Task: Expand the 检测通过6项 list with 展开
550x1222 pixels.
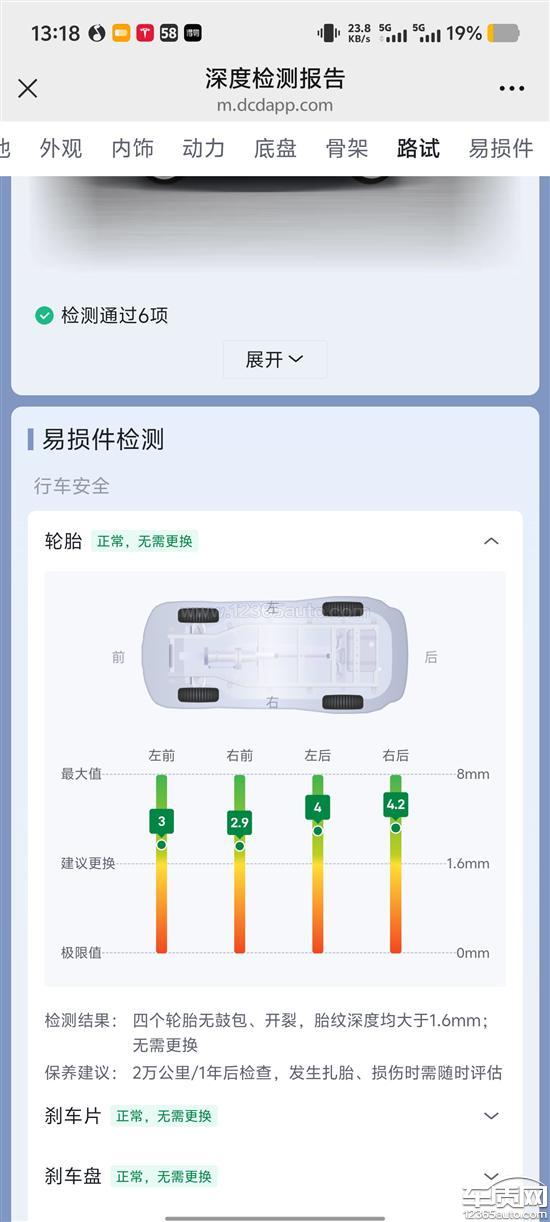Action: point(275,359)
